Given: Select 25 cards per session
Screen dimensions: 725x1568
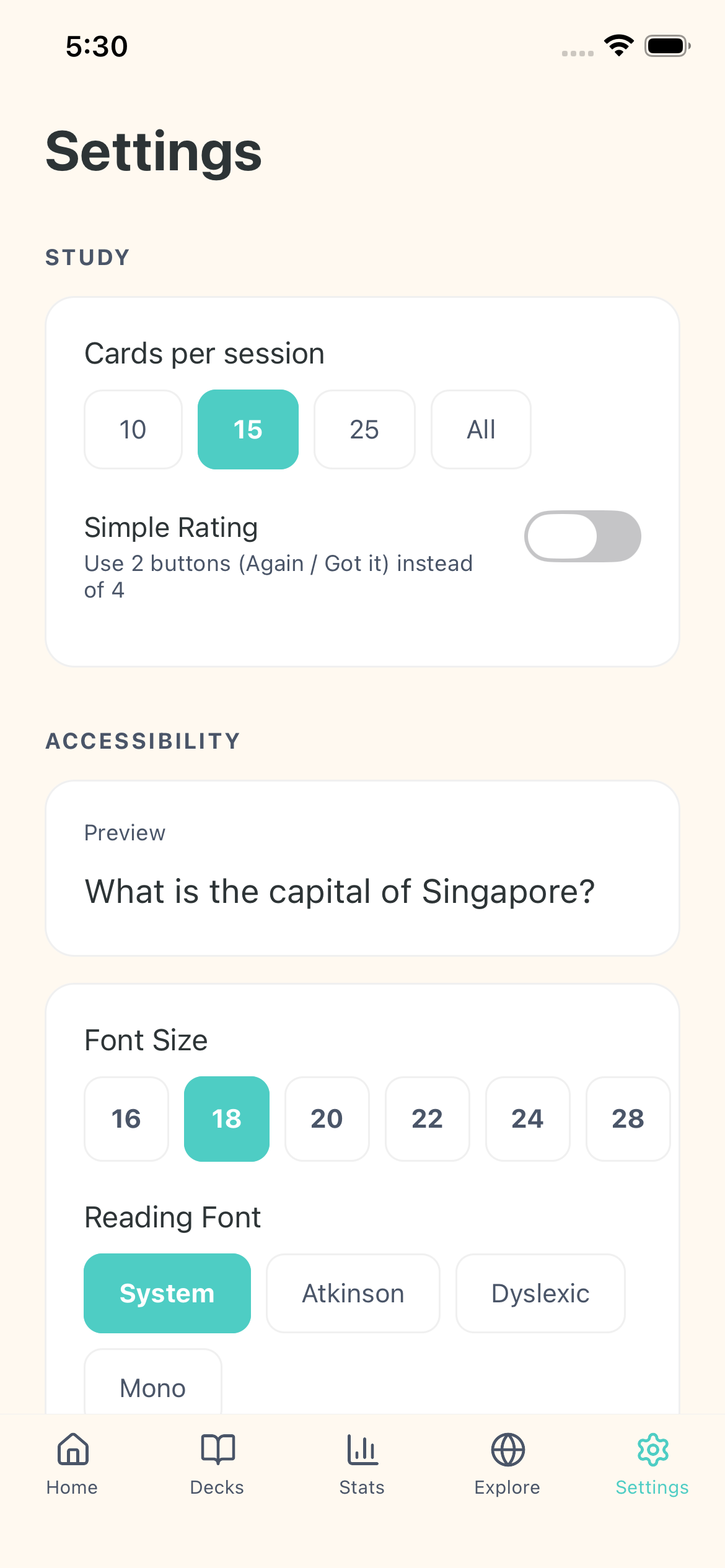Looking at the screenshot, I should tap(364, 429).
